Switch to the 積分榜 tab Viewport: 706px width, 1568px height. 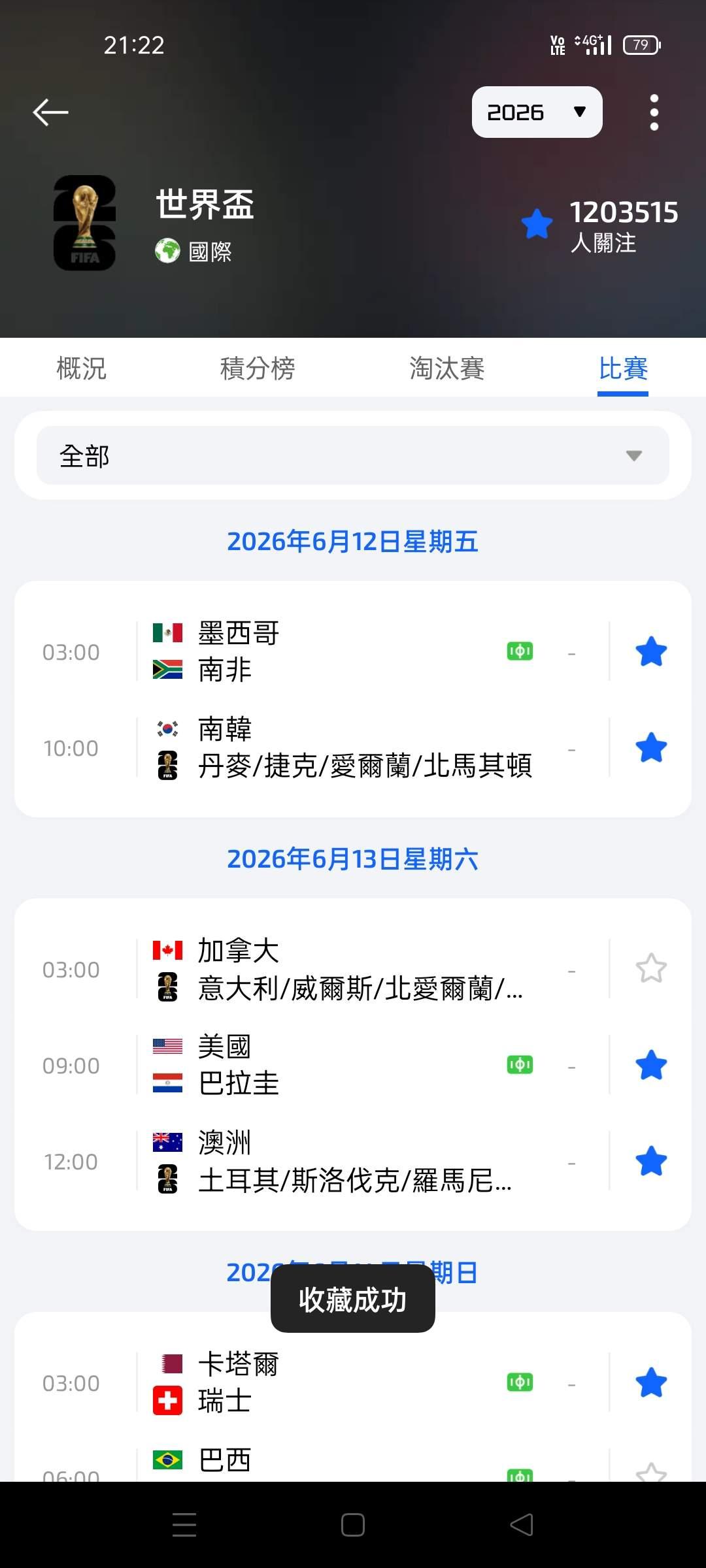[x=258, y=368]
